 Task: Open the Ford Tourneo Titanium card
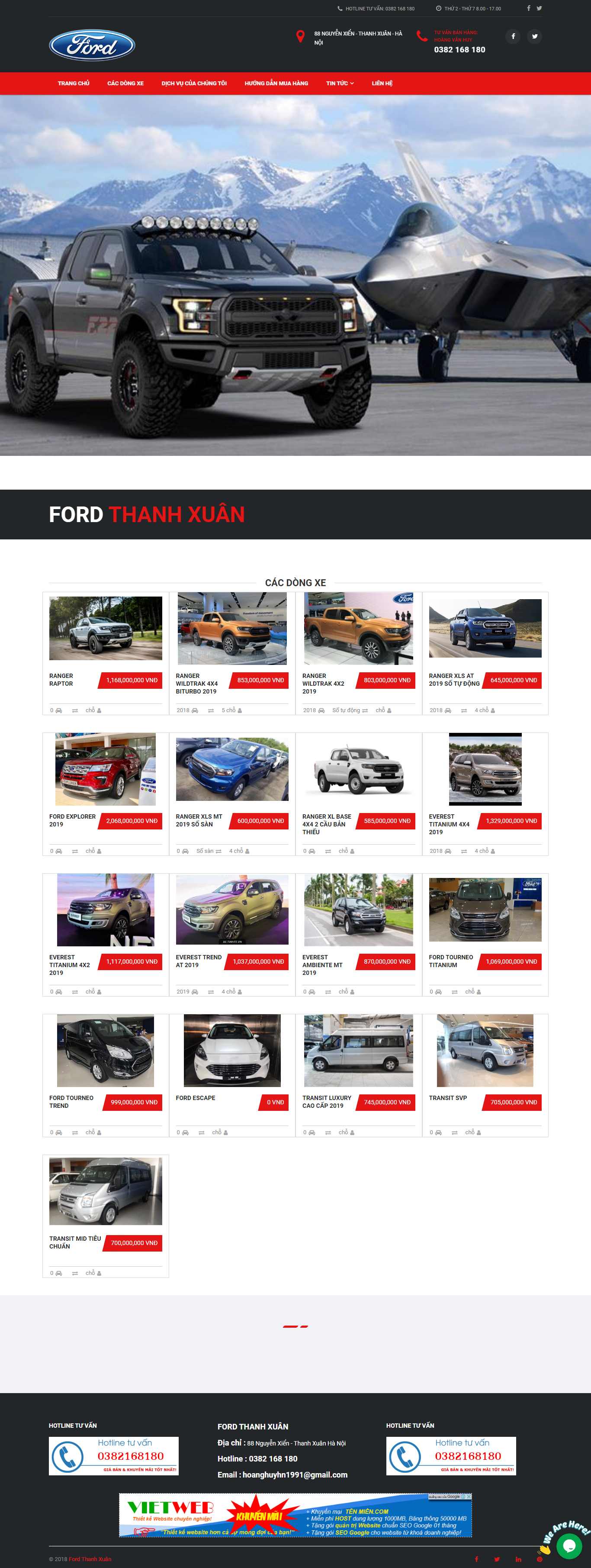click(x=485, y=910)
